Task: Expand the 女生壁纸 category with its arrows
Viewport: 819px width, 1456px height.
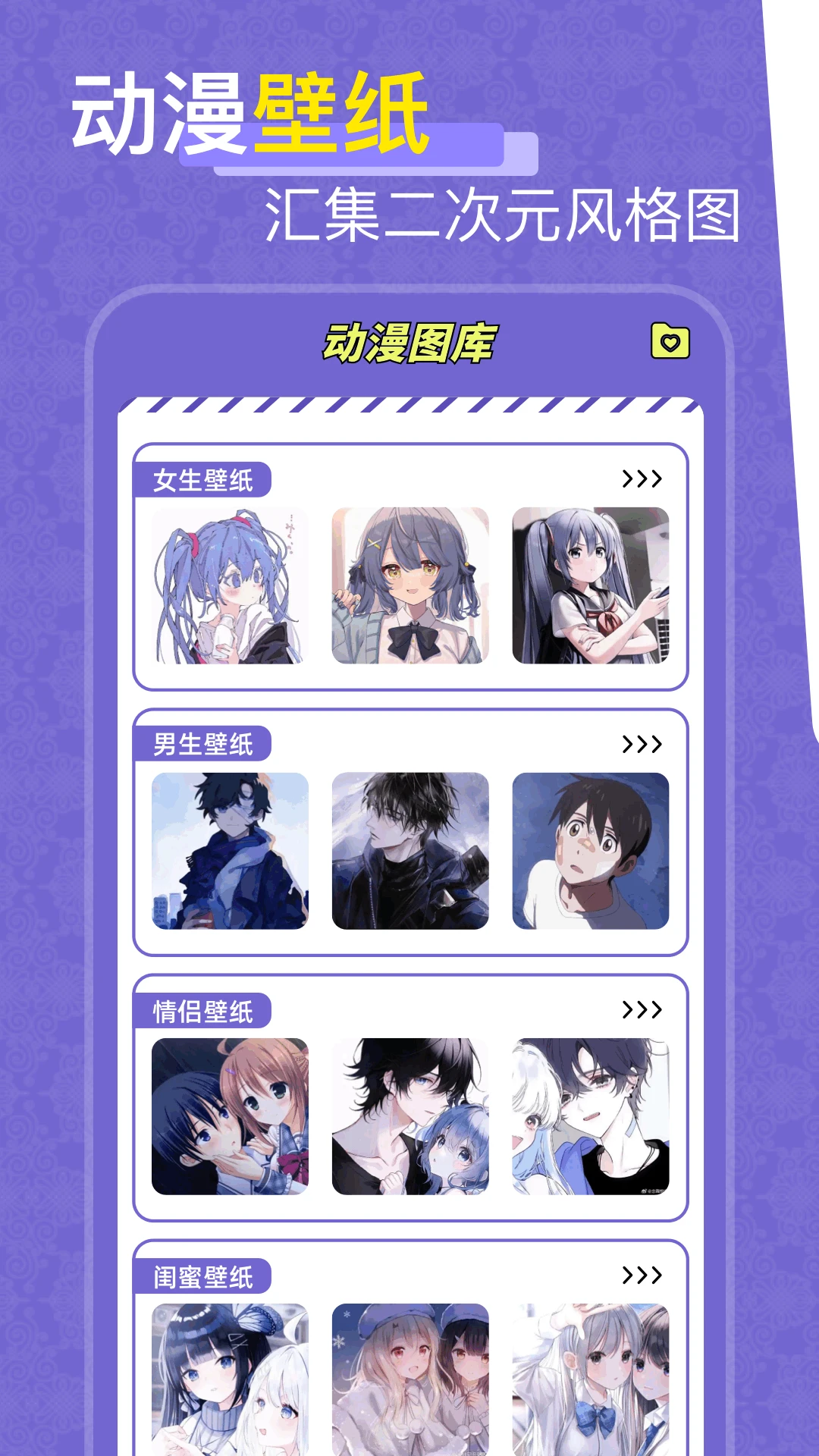Action: pos(641,478)
